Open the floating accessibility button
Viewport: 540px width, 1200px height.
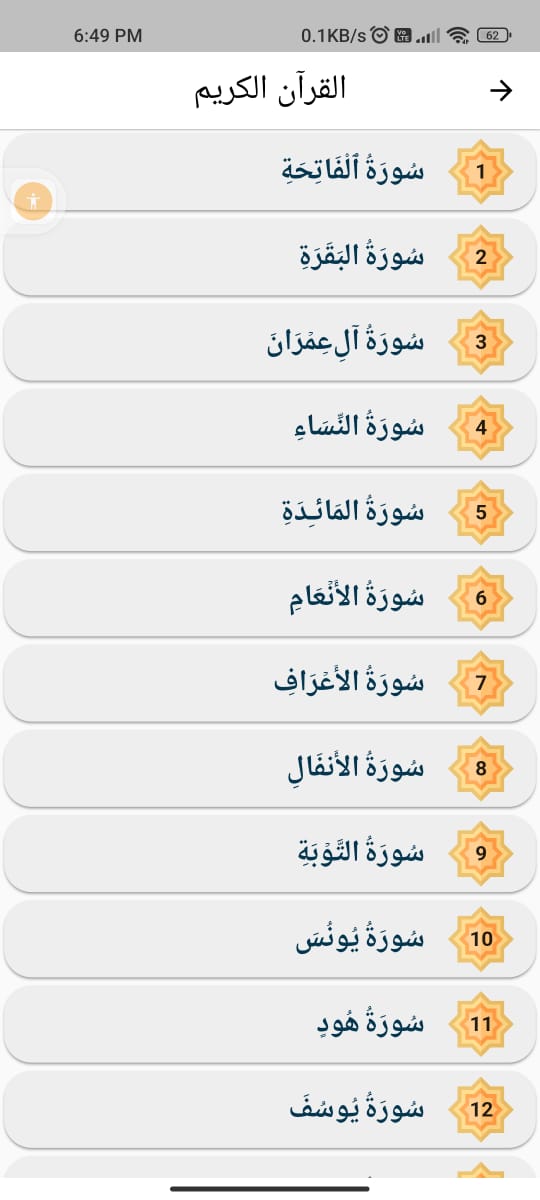coord(35,201)
